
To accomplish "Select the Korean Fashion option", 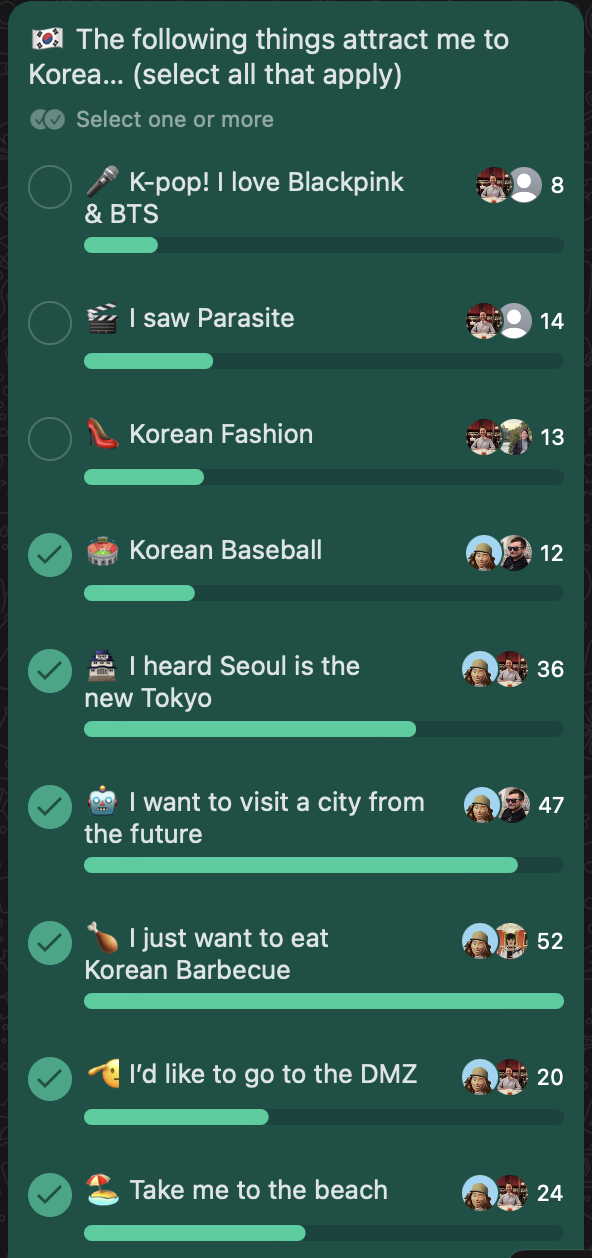I will 49,439.
